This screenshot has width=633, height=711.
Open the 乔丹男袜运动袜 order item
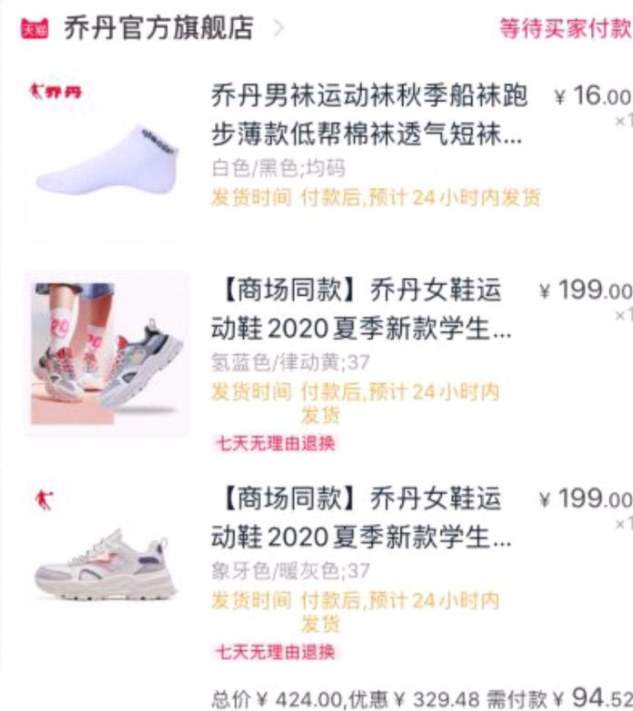[368, 115]
